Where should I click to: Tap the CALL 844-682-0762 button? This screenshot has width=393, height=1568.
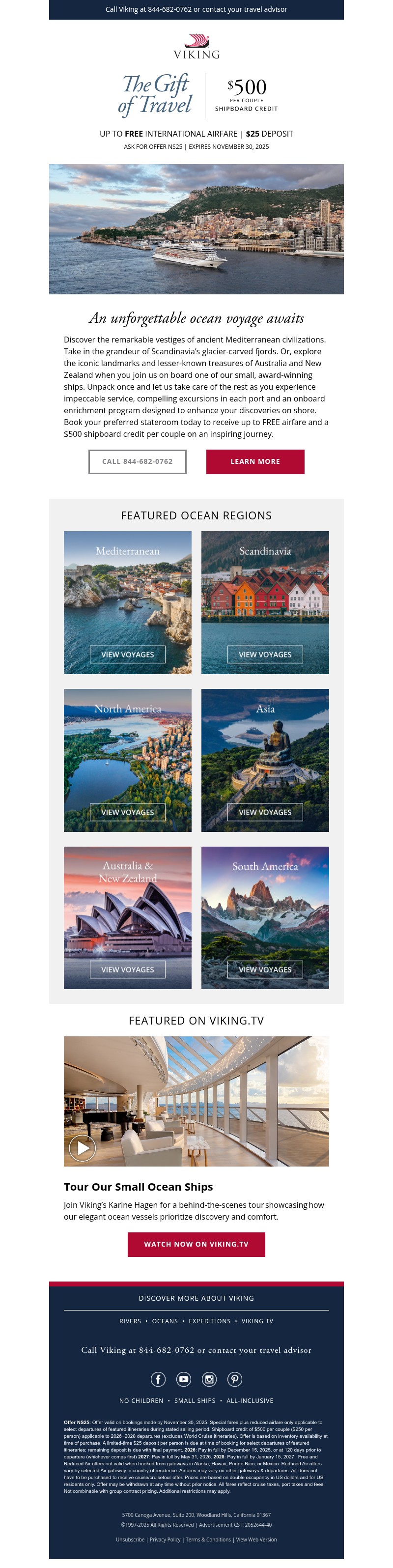click(137, 461)
